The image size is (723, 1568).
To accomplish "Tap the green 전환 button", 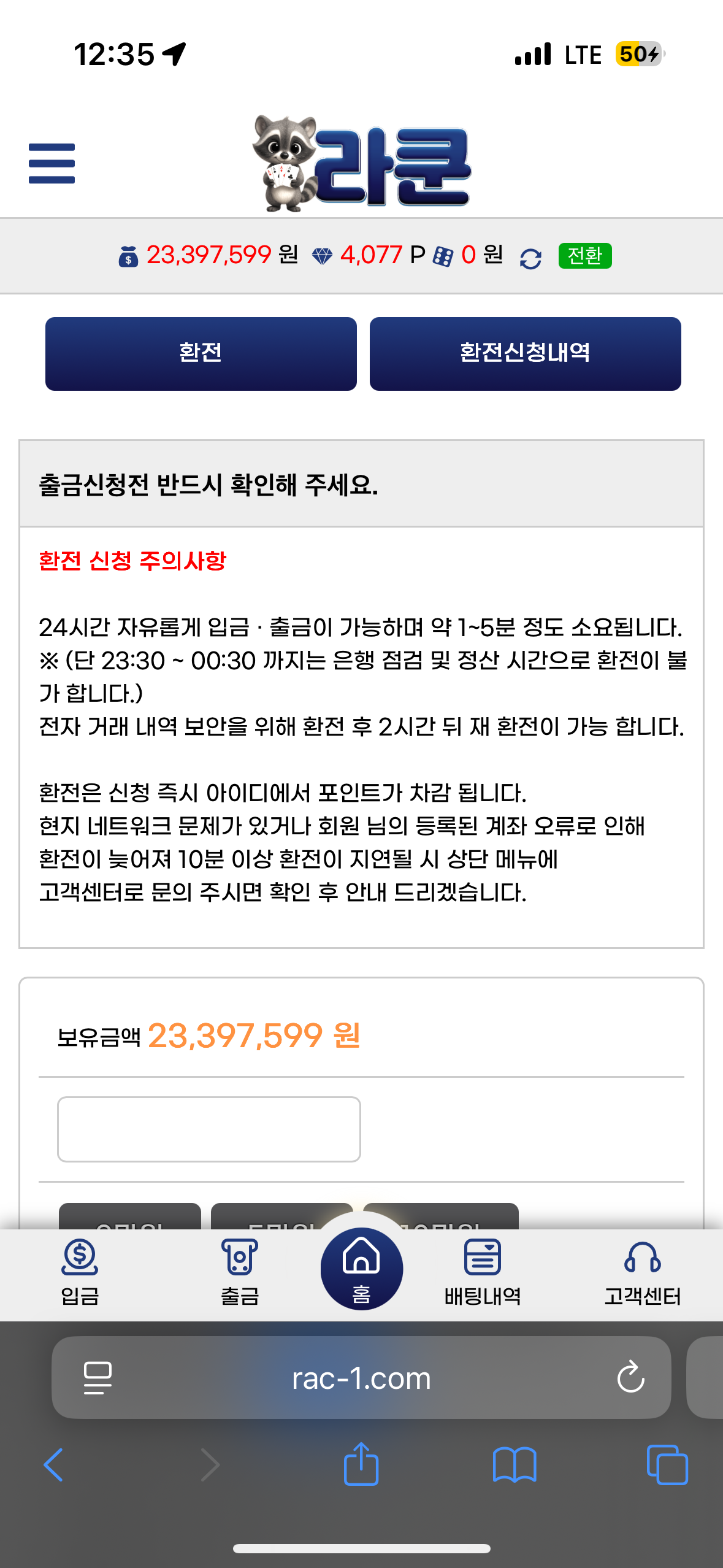I will pos(584,256).
